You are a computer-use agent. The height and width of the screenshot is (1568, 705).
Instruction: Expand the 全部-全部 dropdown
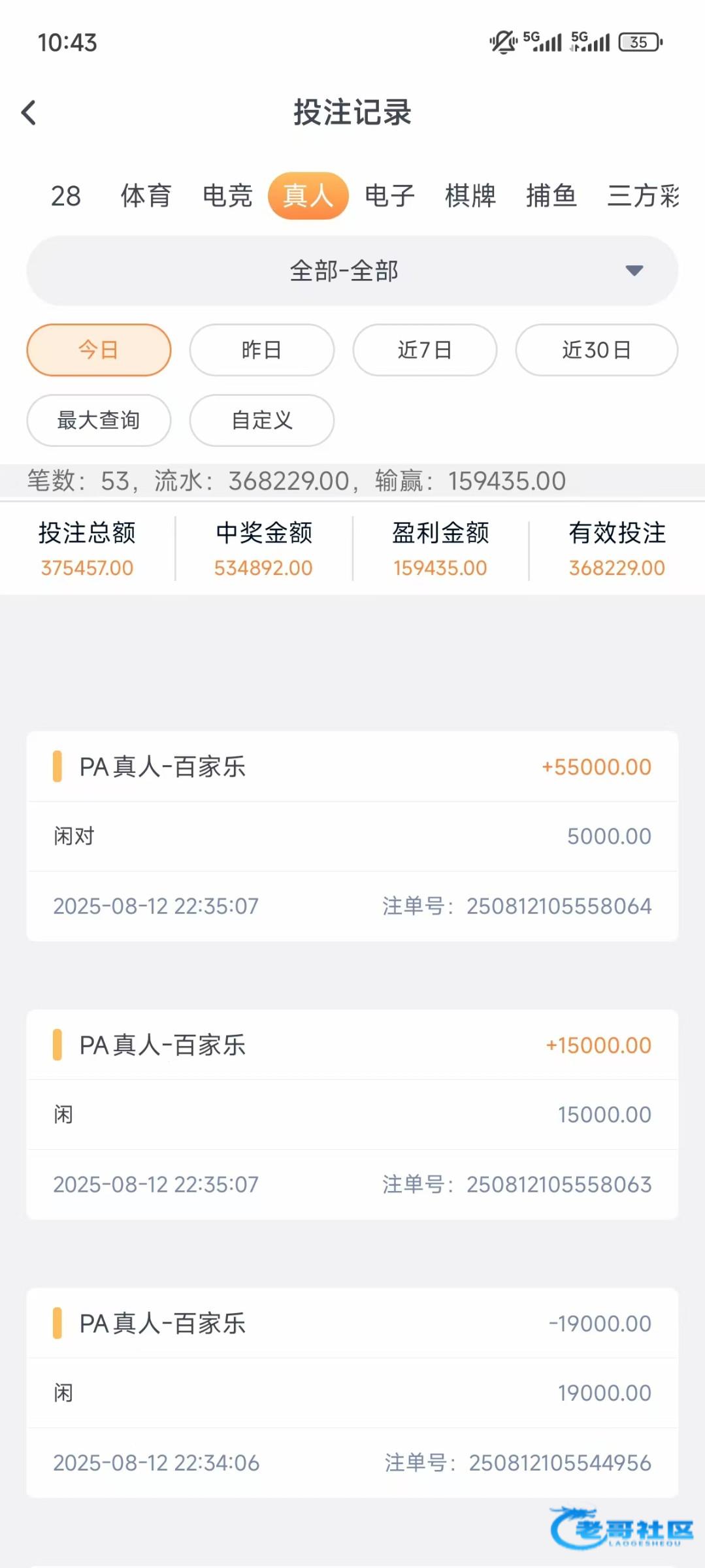tap(352, 270)
